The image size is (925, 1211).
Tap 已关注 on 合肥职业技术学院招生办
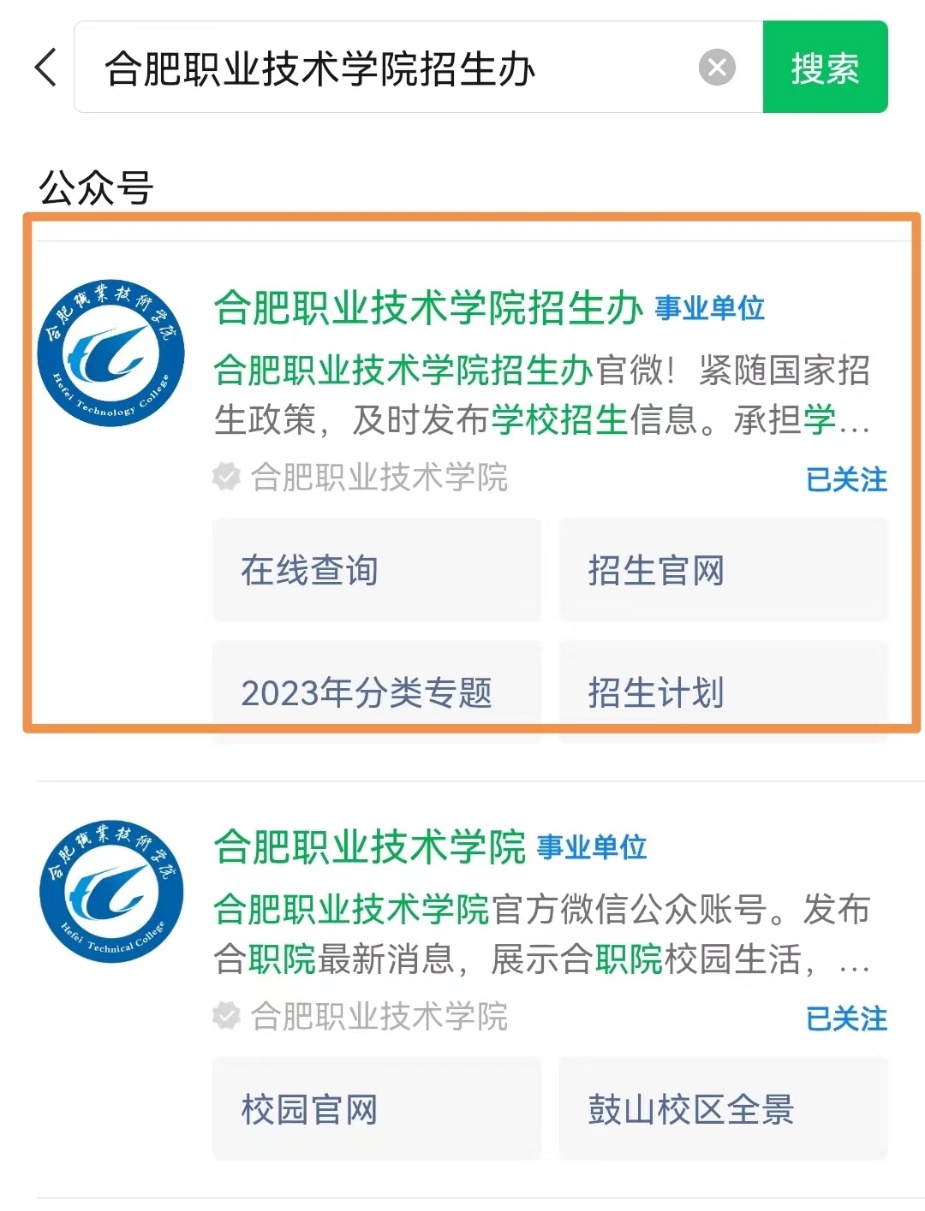846,480
